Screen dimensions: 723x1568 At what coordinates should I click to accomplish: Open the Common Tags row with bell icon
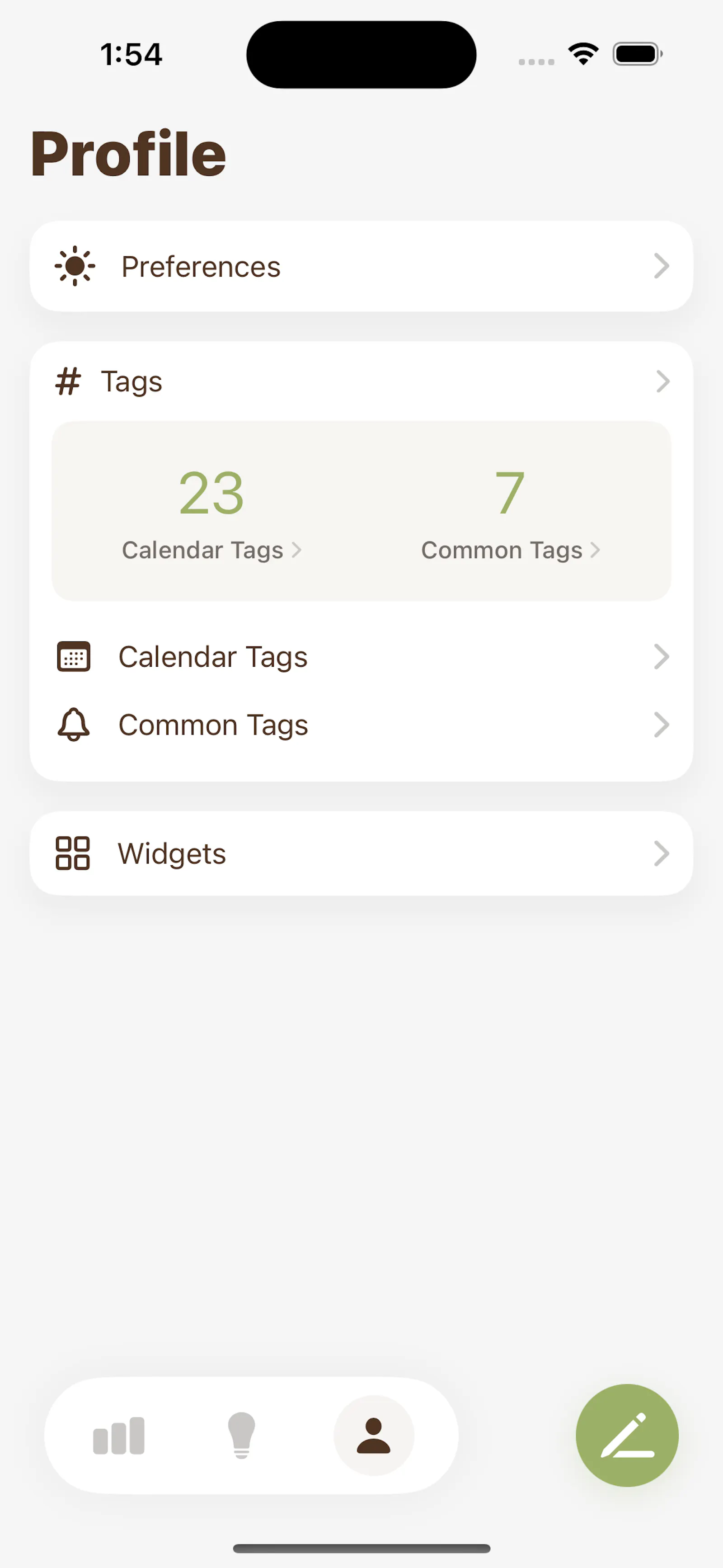coord(361,725)
